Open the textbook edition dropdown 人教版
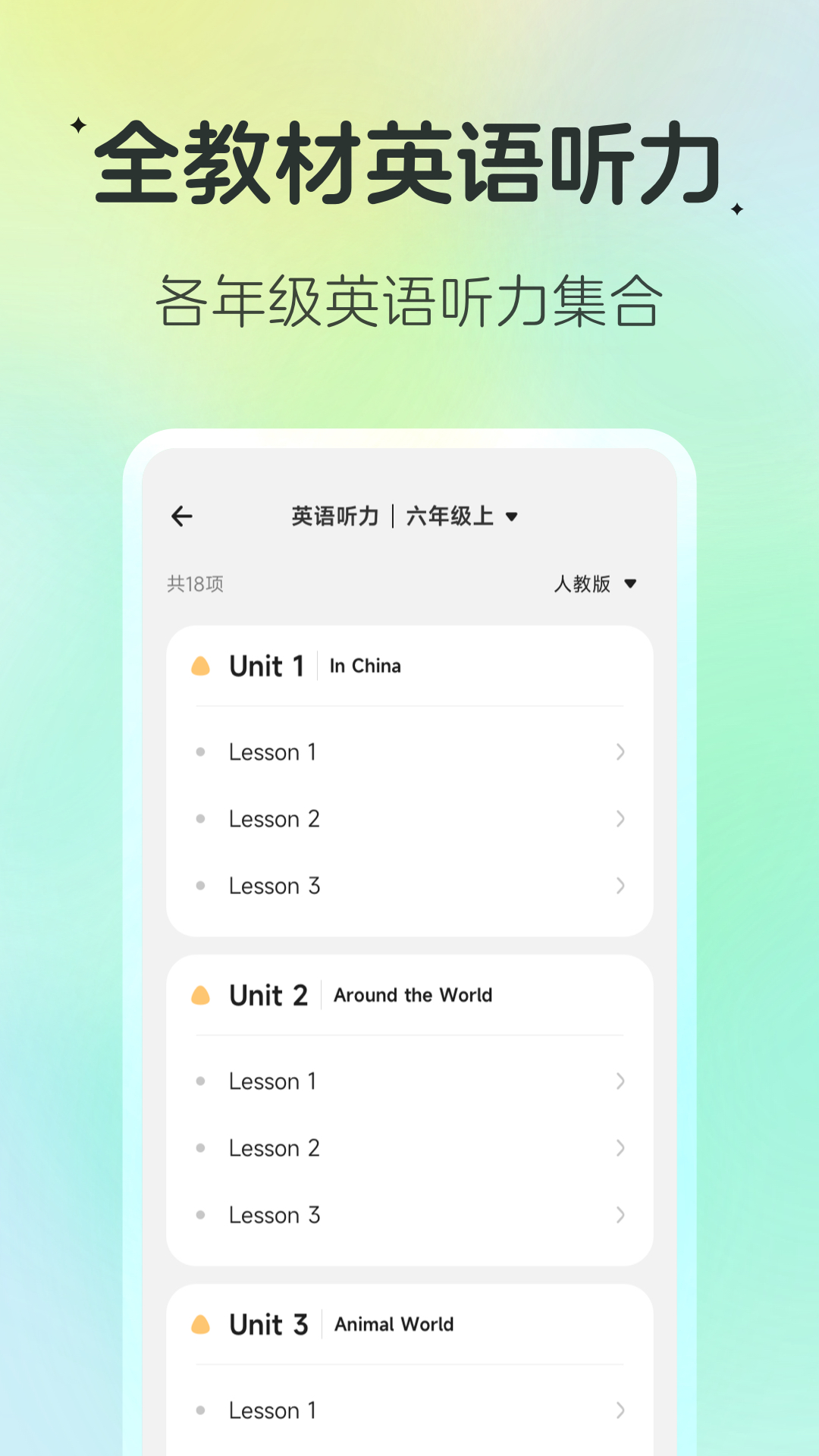 (597, 584)
